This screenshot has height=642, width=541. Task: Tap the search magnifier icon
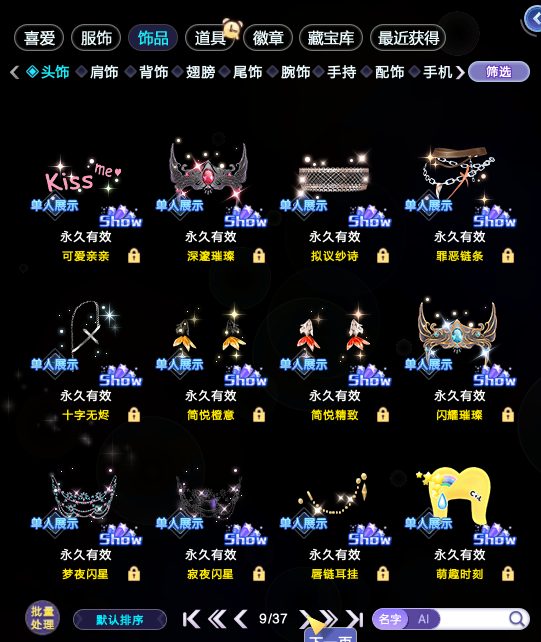[517, 619]
